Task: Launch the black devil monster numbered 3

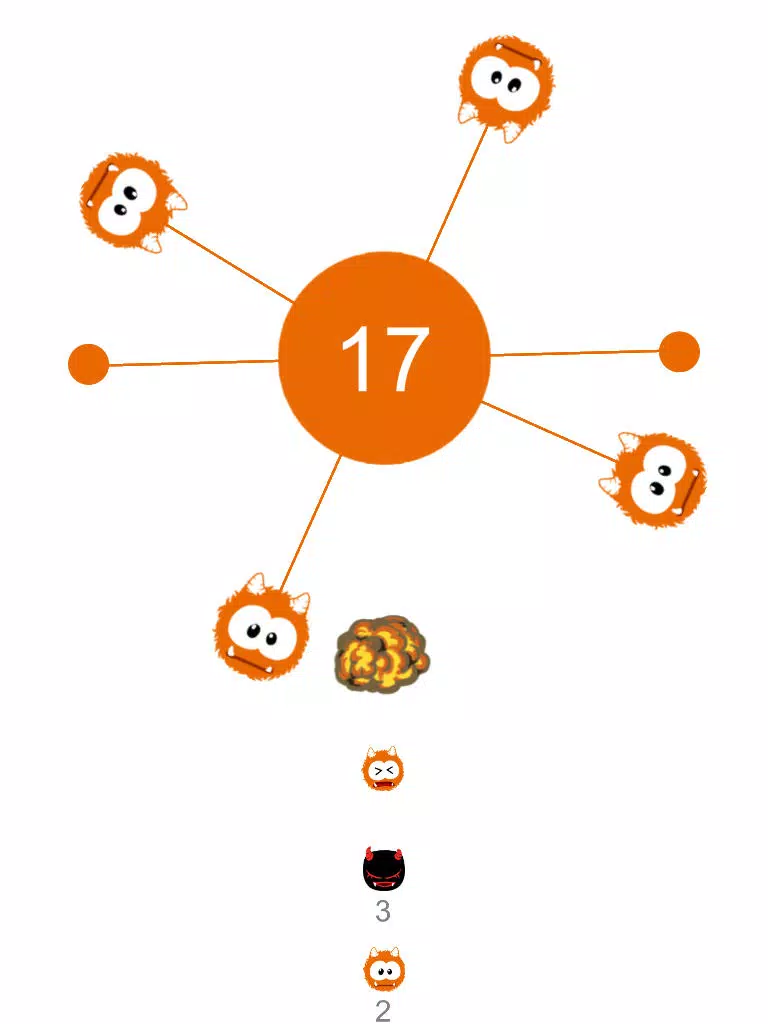Action: point(384,870)
